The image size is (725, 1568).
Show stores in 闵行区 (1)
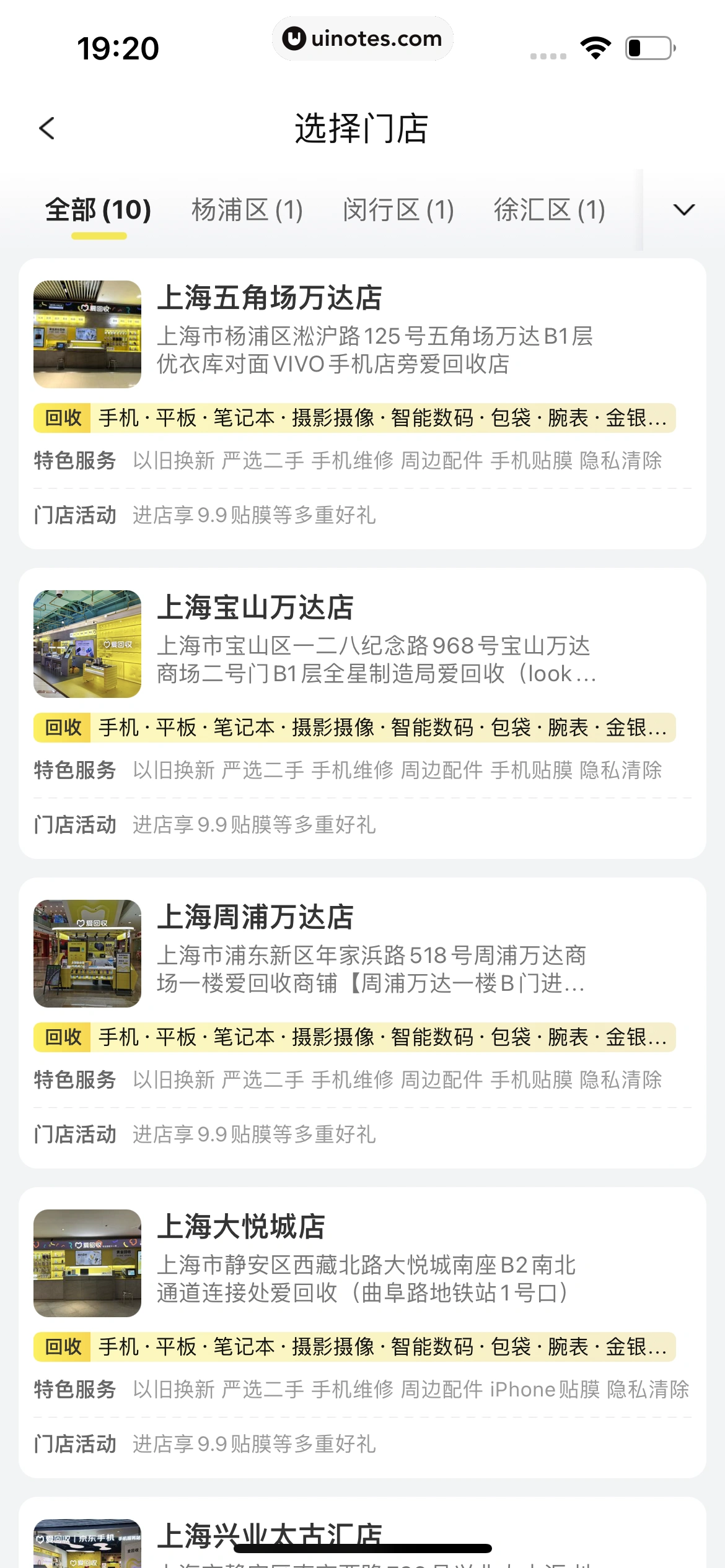click(398, 210)
